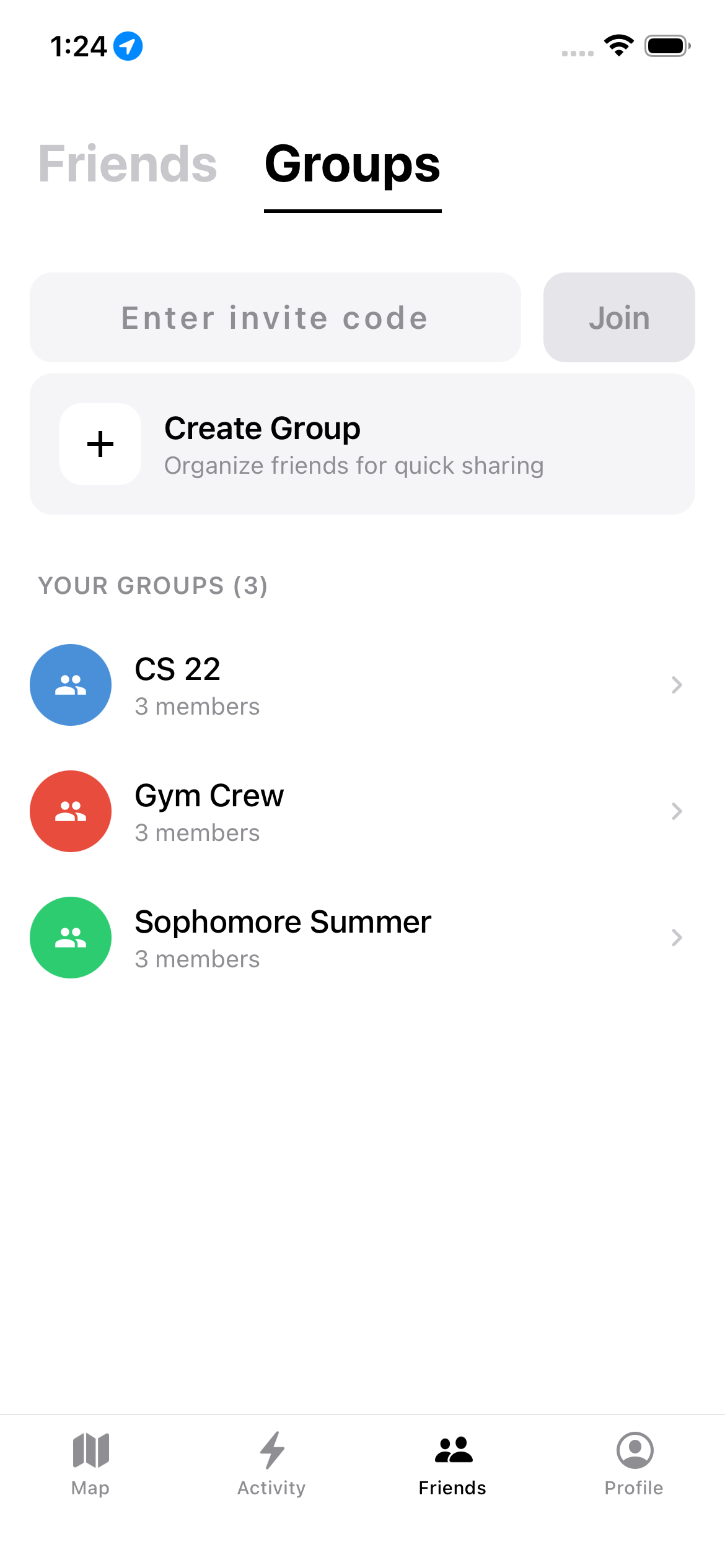
Task: Tap the Enter invite code field
Action: coord(276,317)
